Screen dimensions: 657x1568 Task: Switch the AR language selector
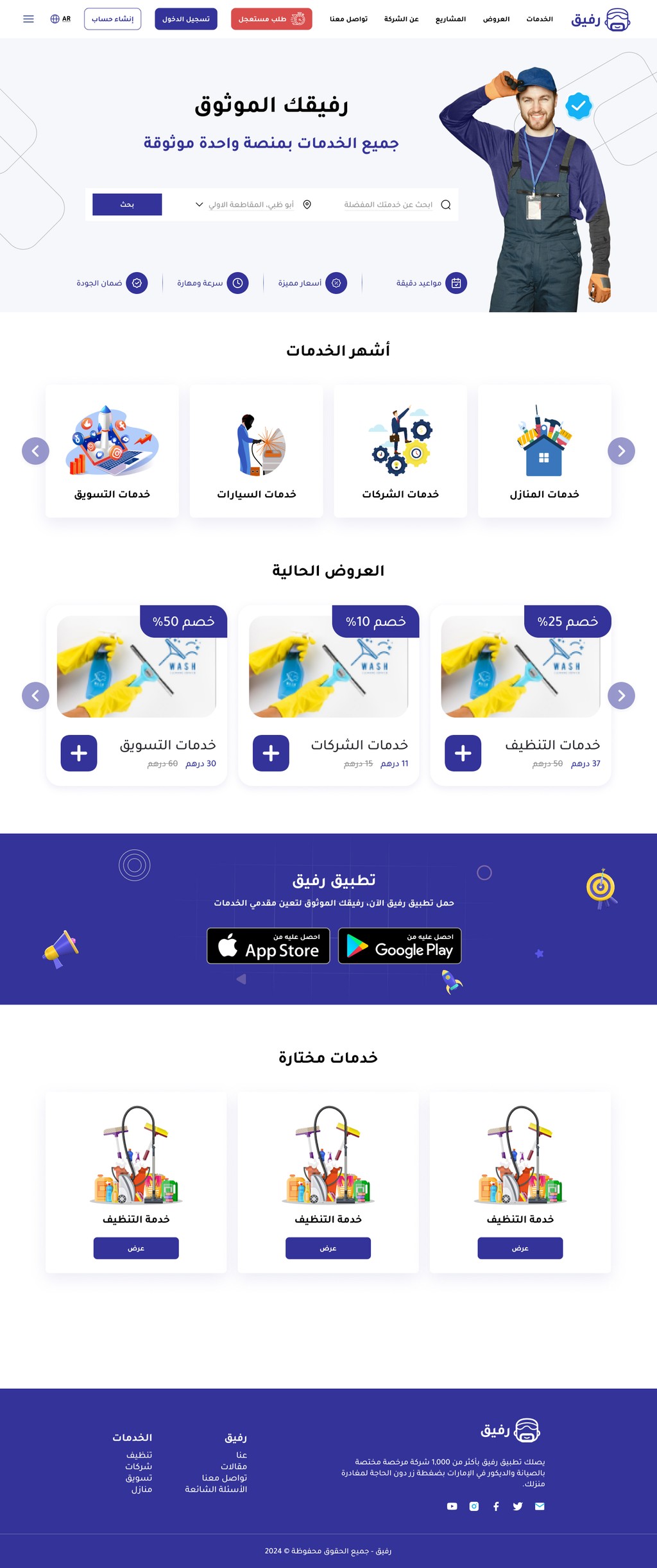coord(60,19)
